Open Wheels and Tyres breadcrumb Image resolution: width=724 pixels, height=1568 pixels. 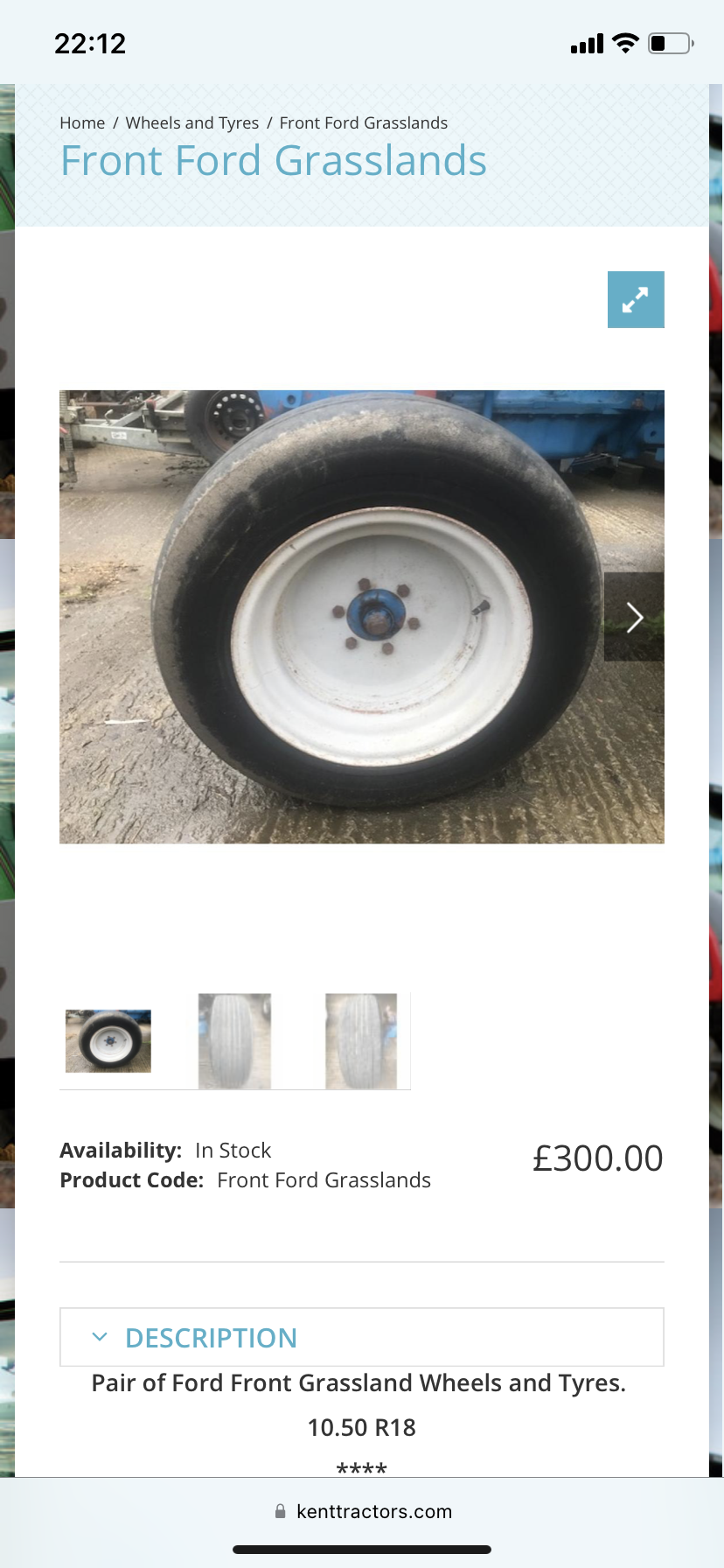(x=192, y=123)
